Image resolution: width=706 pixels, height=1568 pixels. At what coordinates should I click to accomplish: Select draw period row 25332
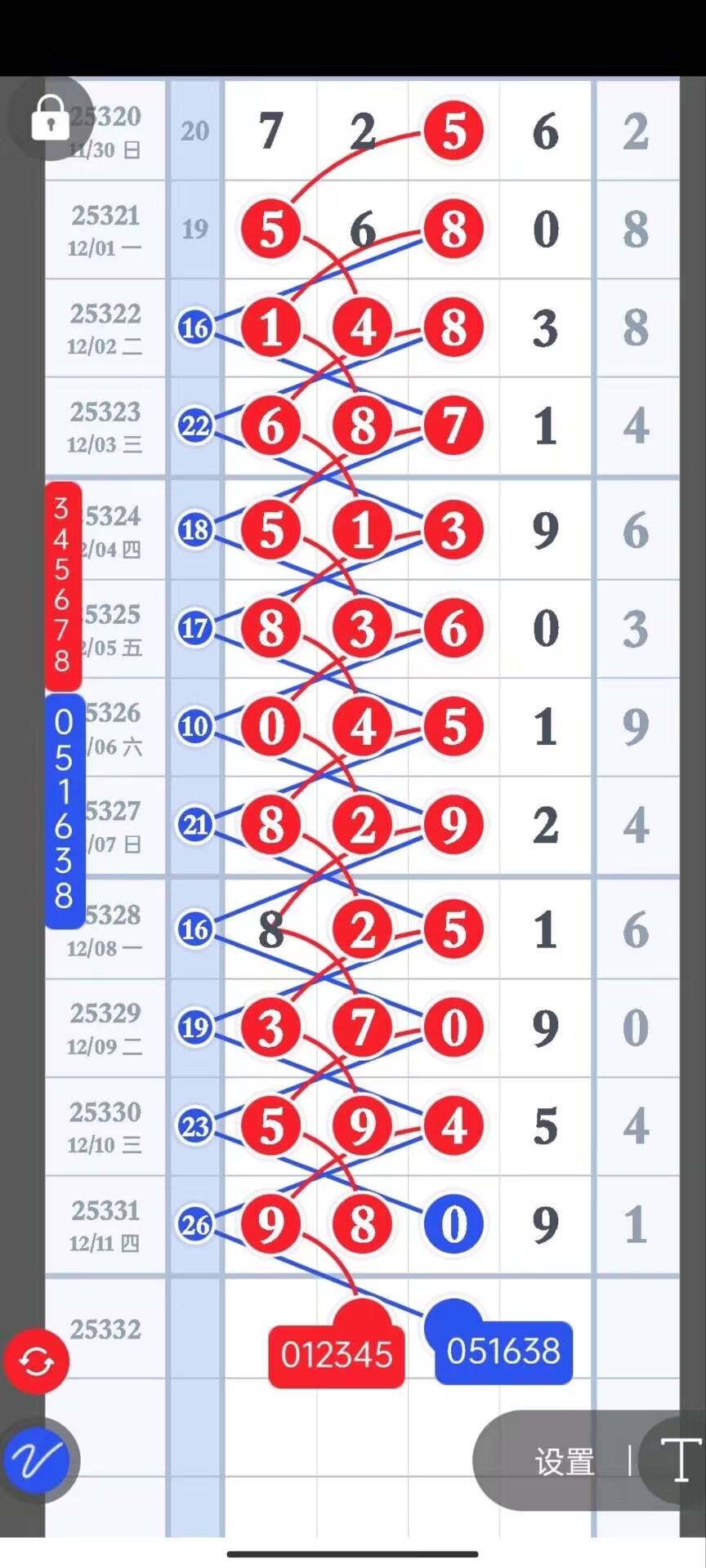106,1330
